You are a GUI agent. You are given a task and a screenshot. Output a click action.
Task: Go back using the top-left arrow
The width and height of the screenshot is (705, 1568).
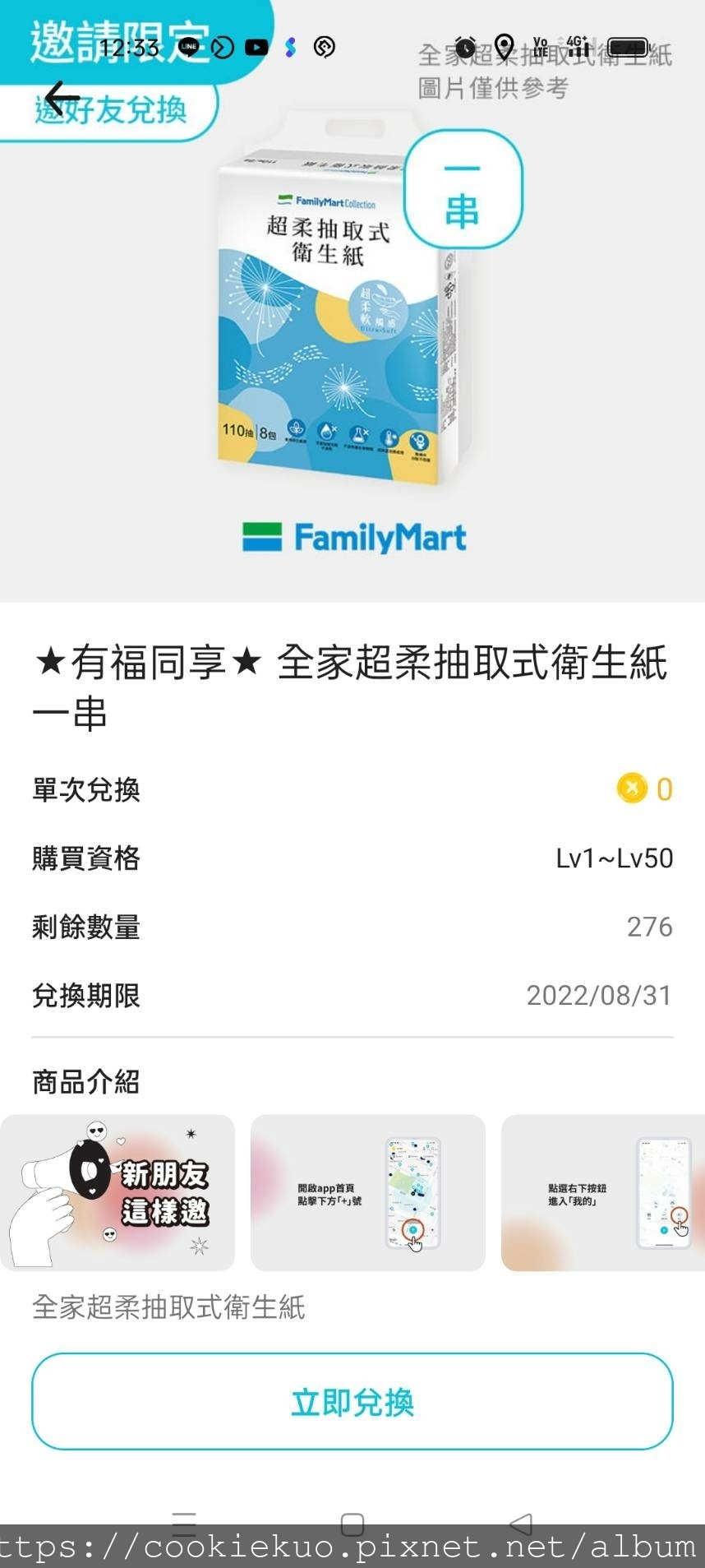(62, 99)
